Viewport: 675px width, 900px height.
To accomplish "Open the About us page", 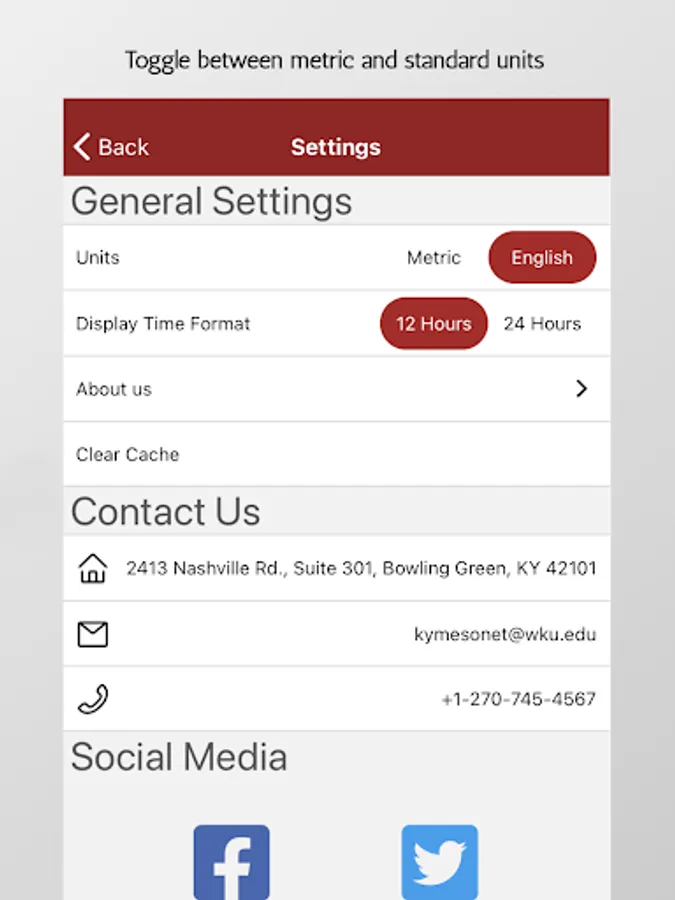I will pyautogui.click(x=336, y=389).
